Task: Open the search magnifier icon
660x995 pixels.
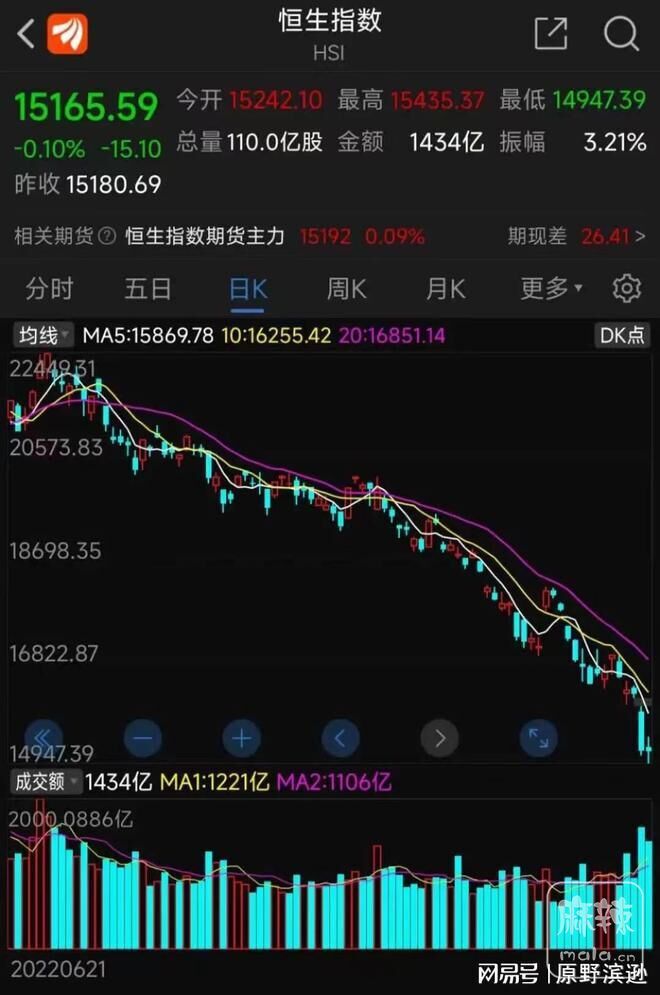Action: pos(621,34)
